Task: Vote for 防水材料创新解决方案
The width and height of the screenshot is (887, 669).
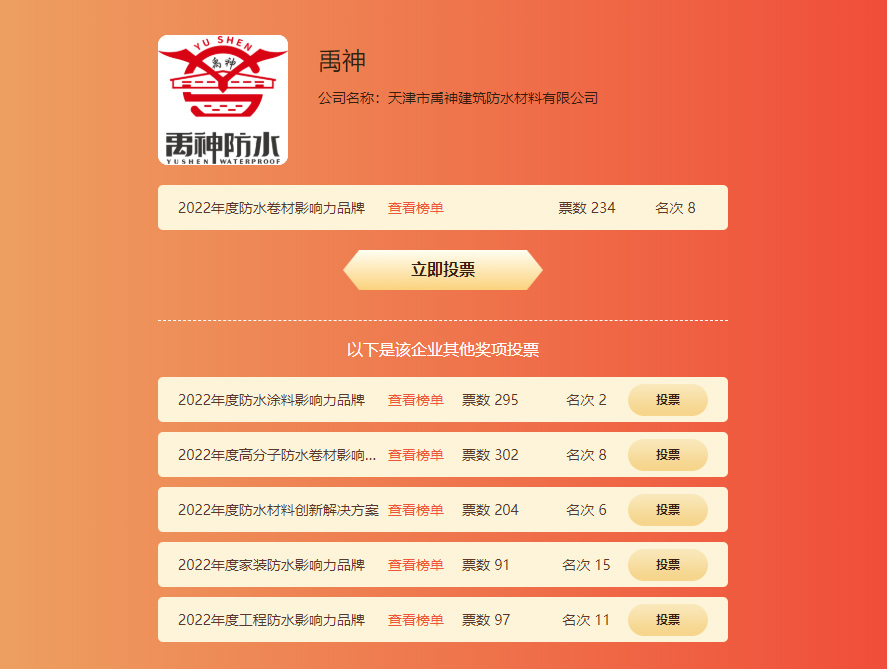Action: 667,510
